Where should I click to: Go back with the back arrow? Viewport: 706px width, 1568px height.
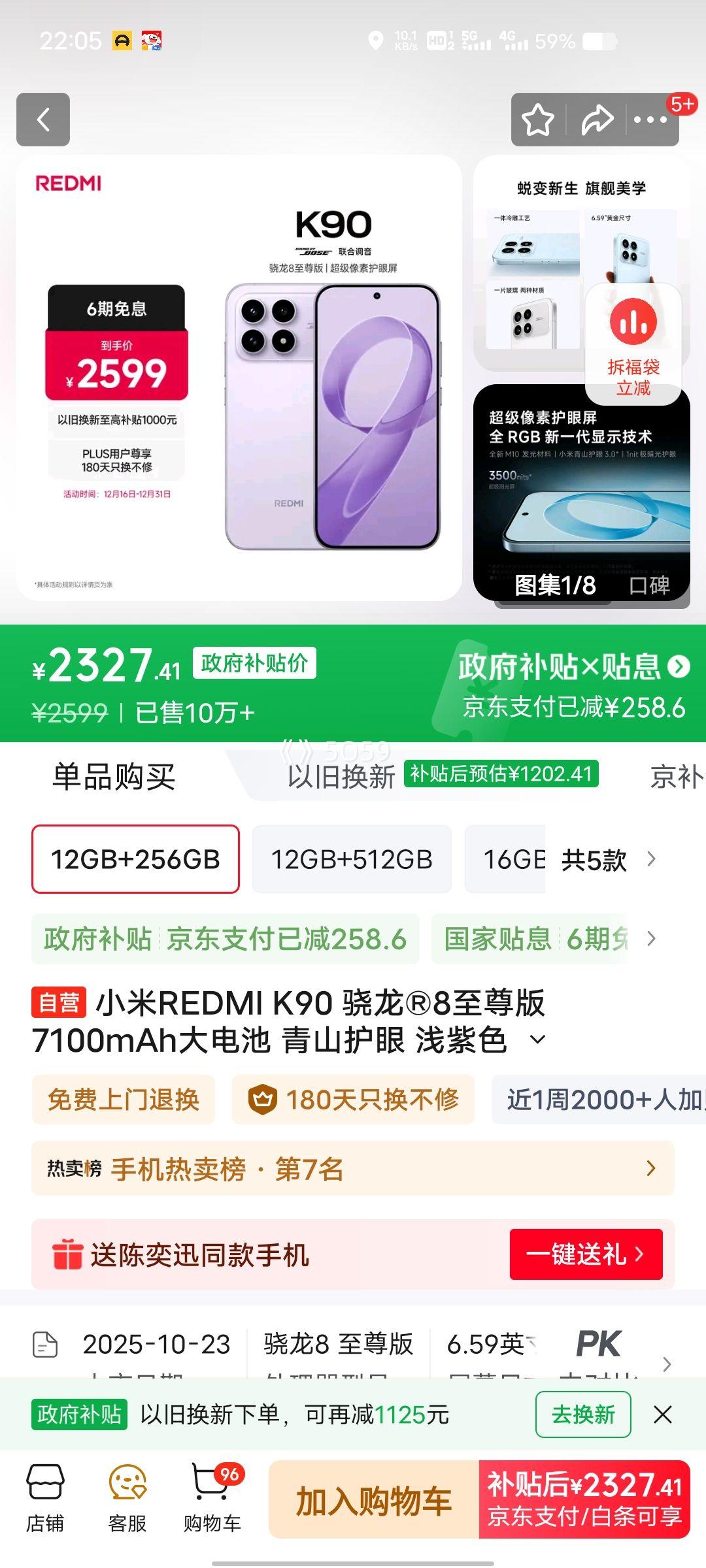pos(44,120)
